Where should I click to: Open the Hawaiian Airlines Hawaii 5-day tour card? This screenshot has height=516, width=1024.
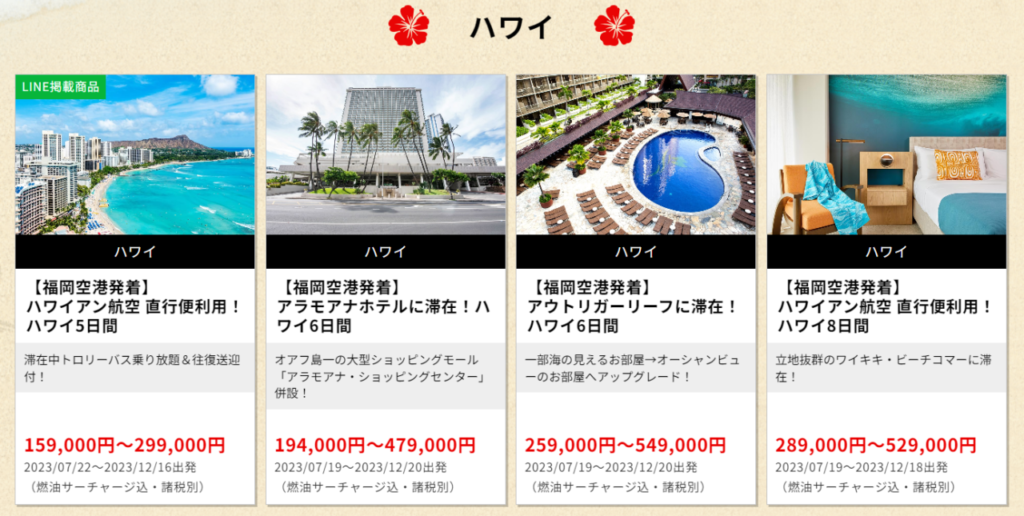pos(135,305)
